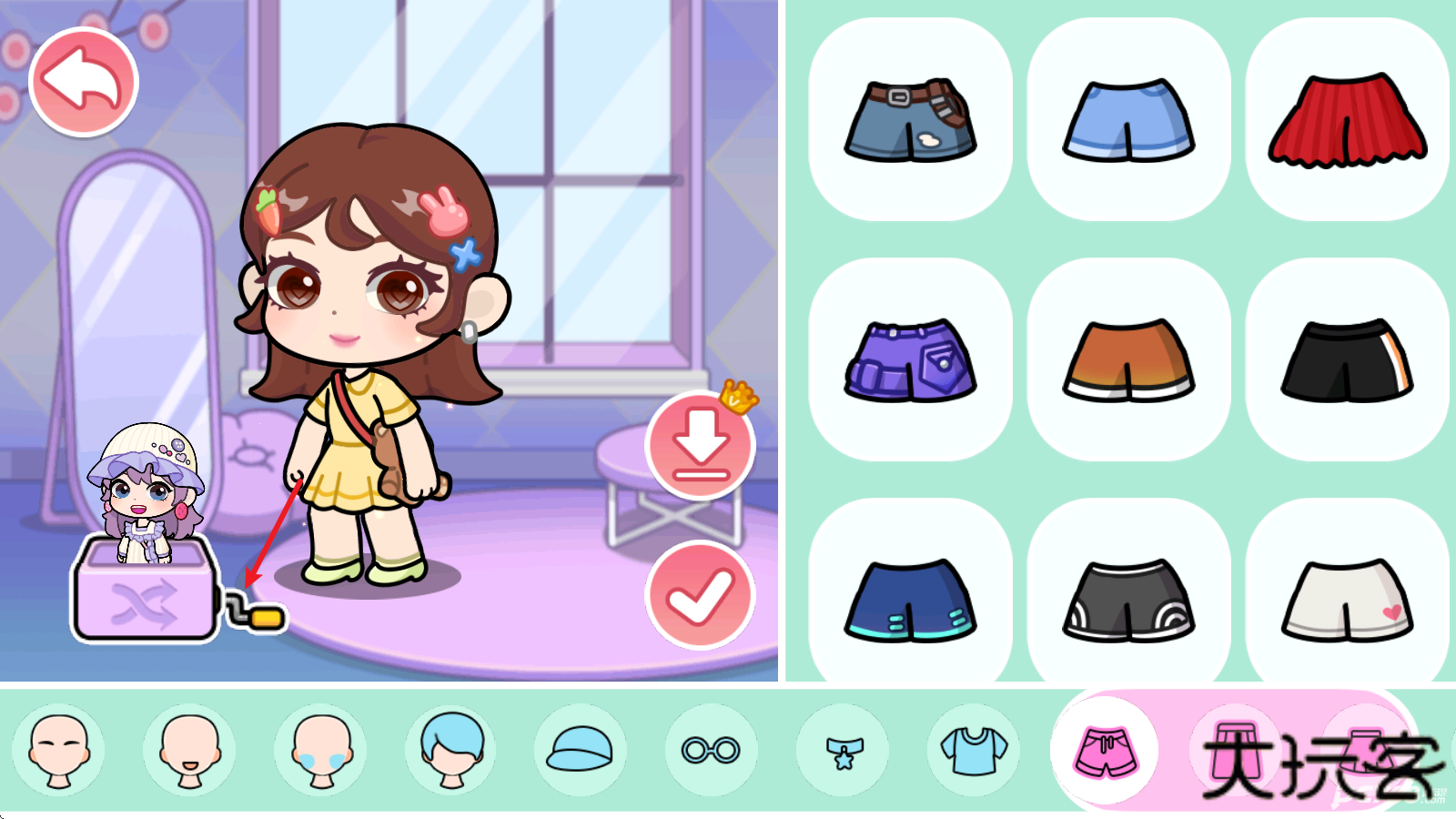Switch to the glasses category
Image resolution: width=1456 pixels, height=819 pixels.
(711, 751)
